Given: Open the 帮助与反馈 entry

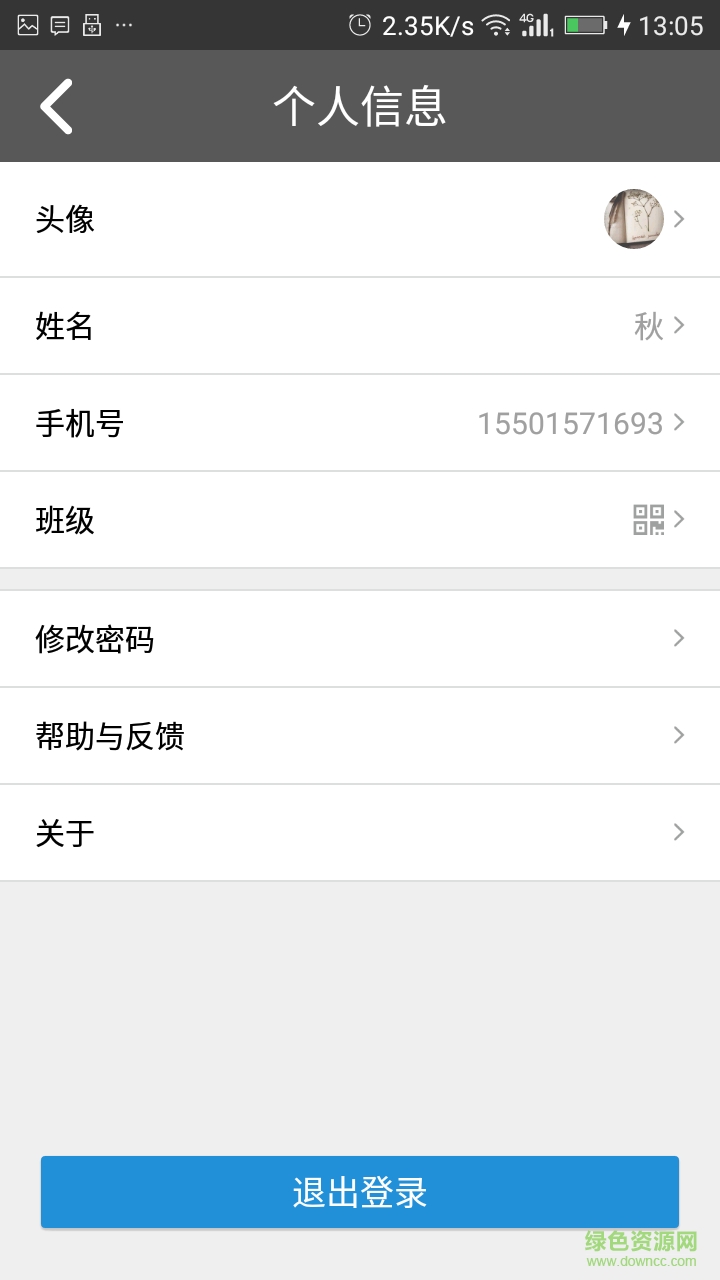Looking at the screenshot, I should (360, 735).
